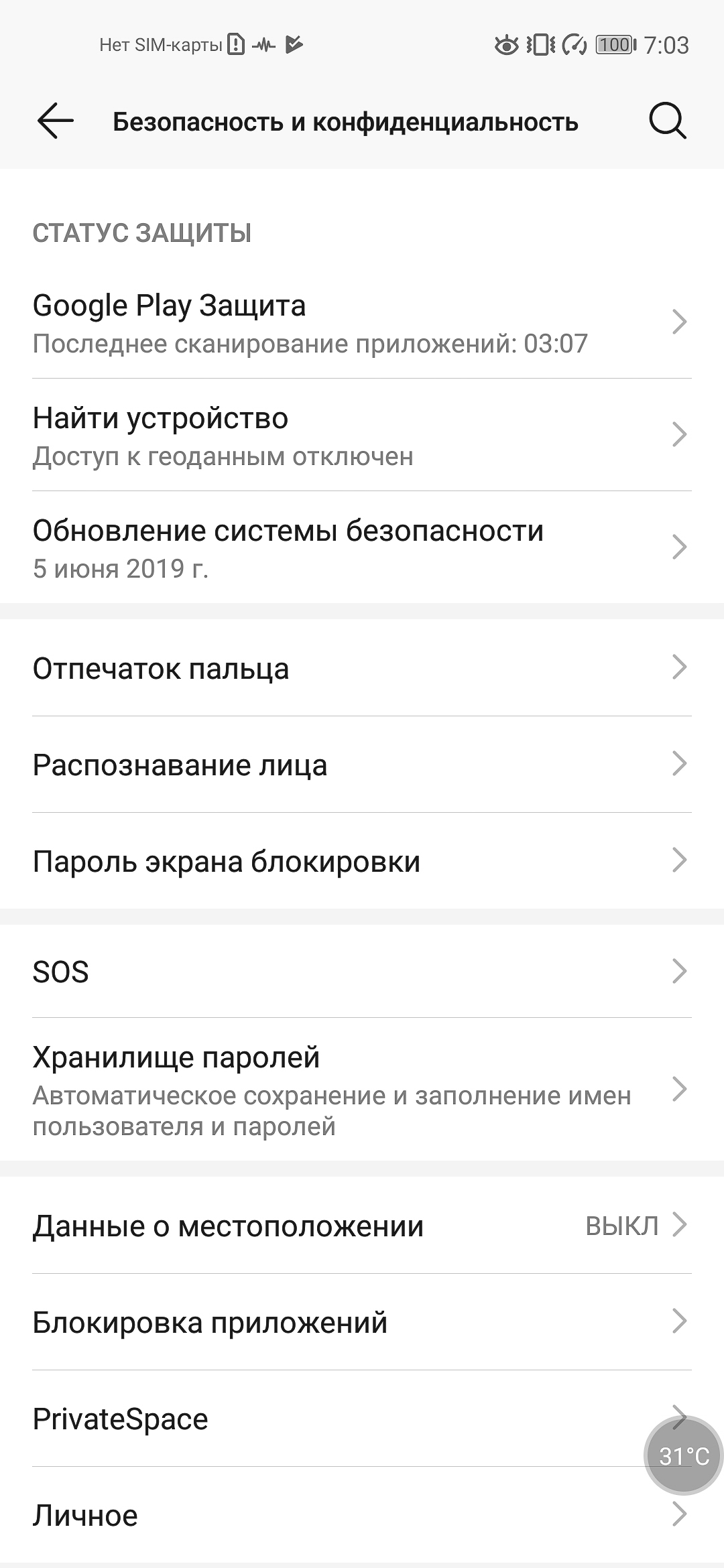The width and height of the screenshot is (724, 1568).
Task: Open the search magnifier icon
Action: tap(667, 121)
